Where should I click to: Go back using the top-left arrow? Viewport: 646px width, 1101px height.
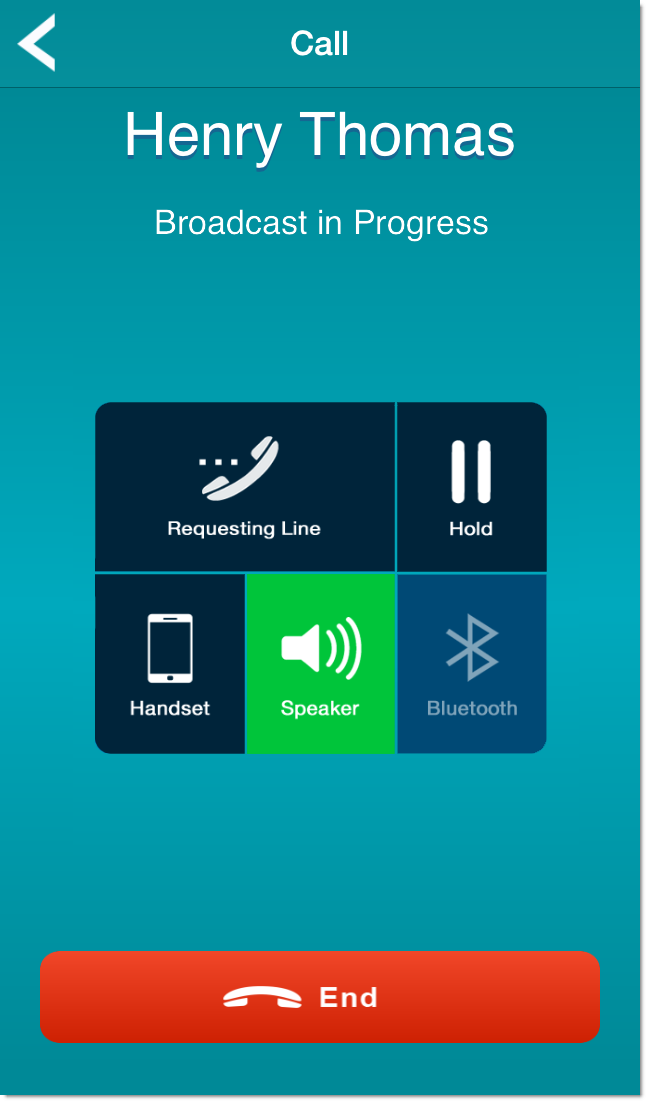pyautogui.click(x=37, y=43)
